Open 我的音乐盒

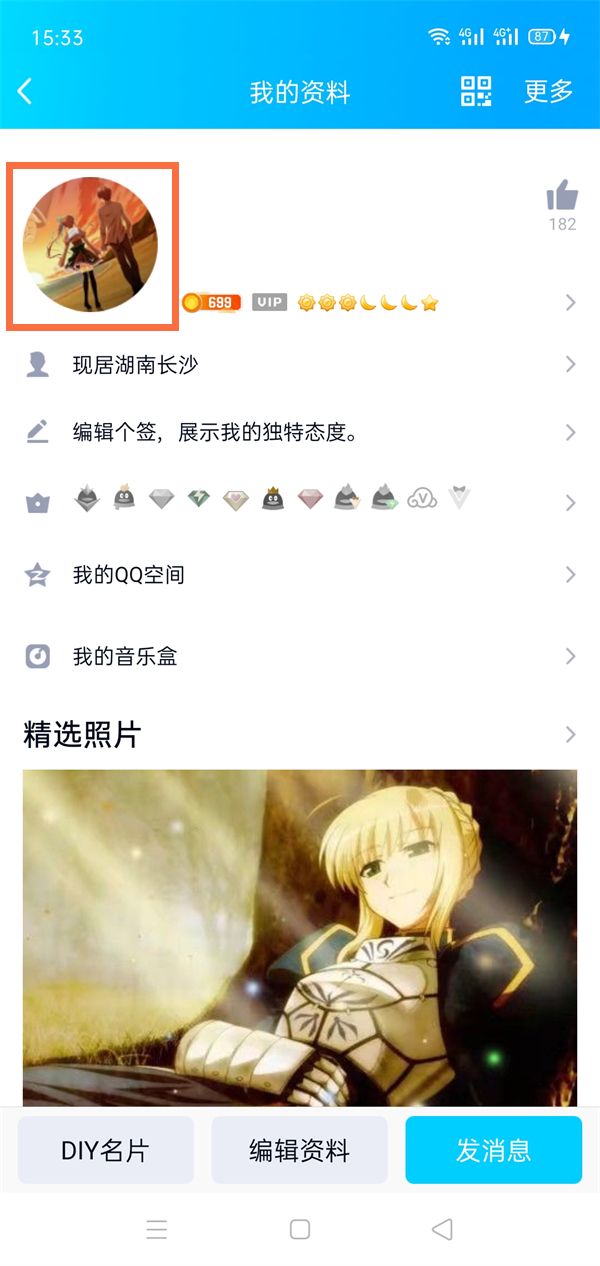click(x=300, y=657)
